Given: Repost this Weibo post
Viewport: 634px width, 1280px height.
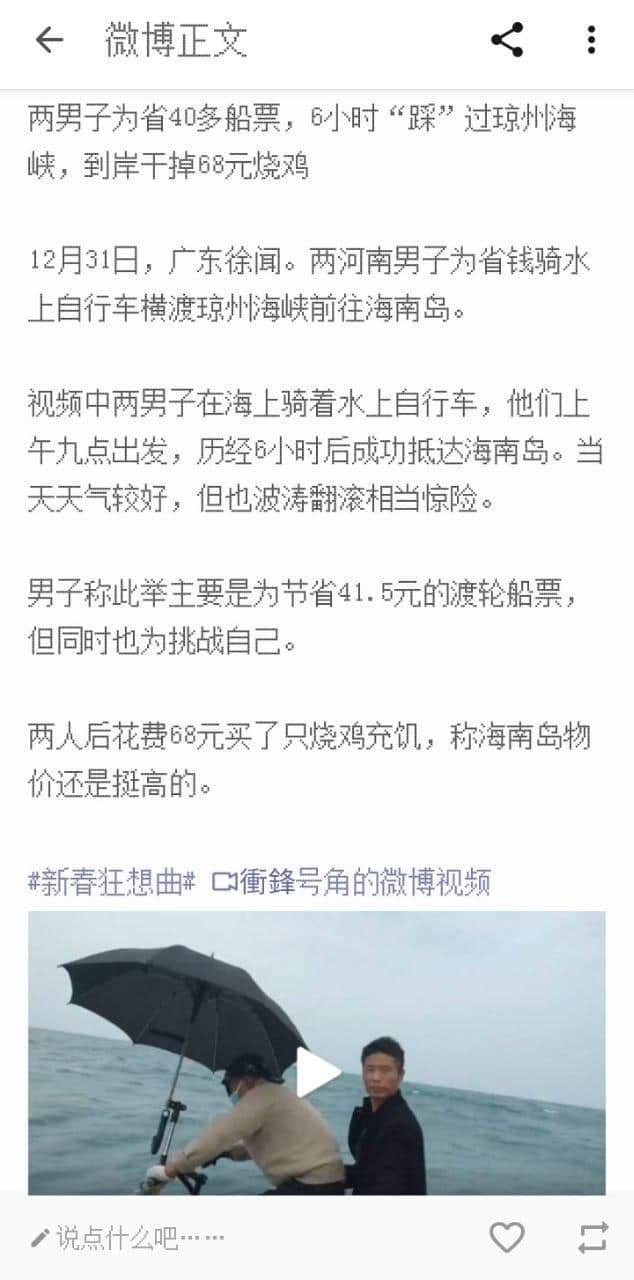Looking at the screenshot, I should pyautogui.click(x=593, y=1238).
